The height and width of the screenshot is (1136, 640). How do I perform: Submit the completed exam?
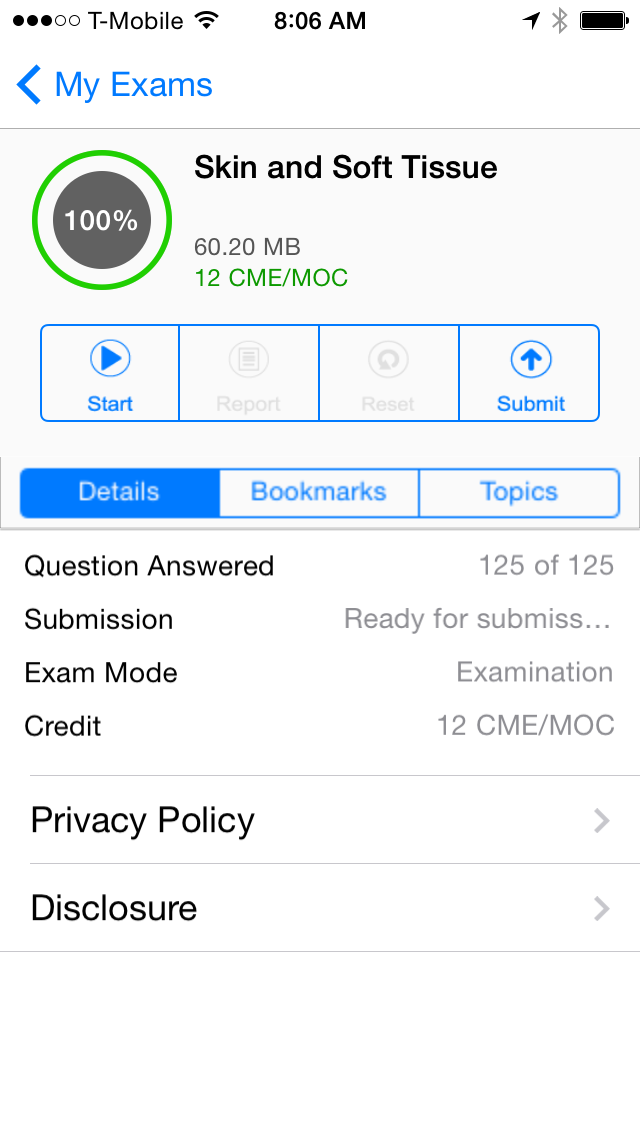530,373
